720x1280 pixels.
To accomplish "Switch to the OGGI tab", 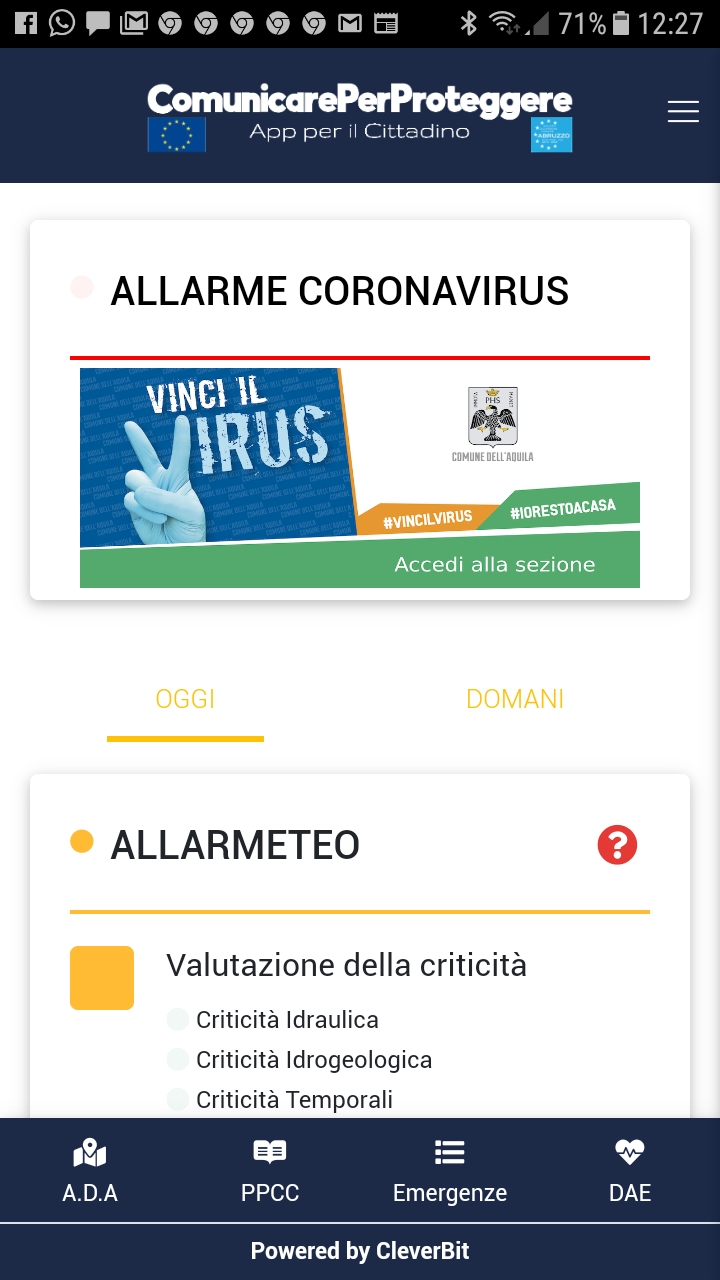I will (x=185, y=699).
